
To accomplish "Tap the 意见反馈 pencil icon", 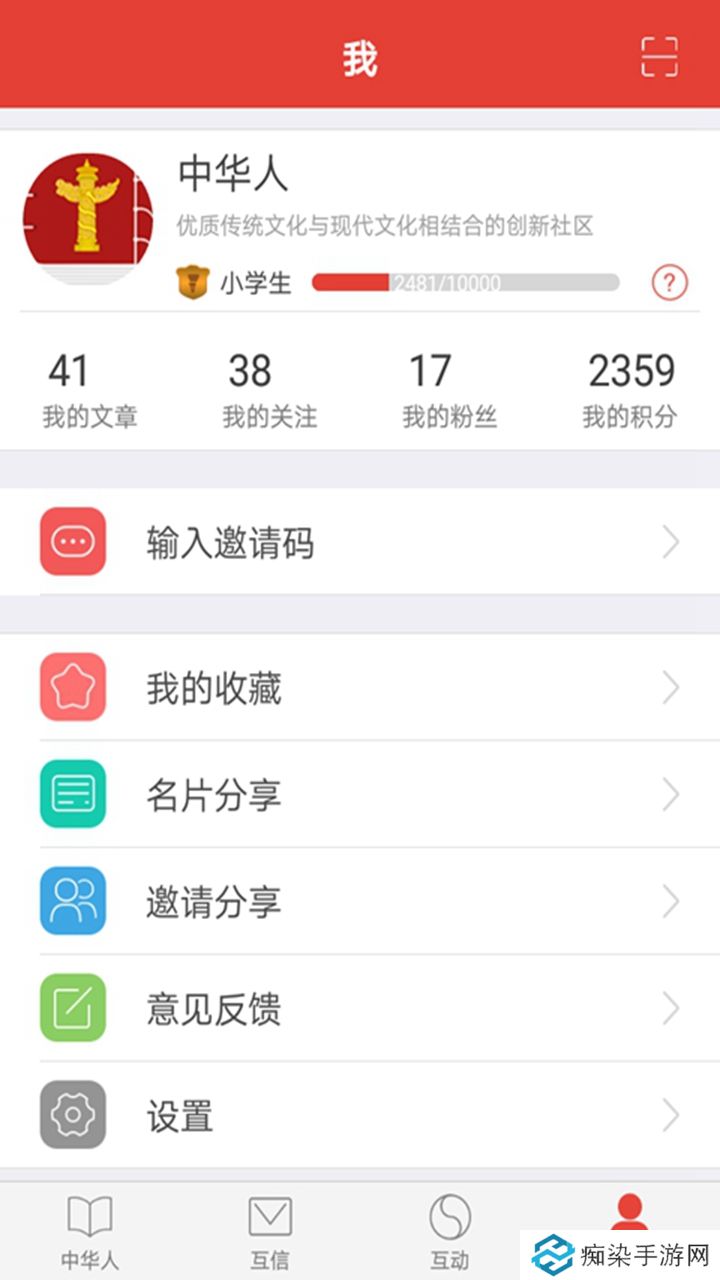I will click(71, 1008).
